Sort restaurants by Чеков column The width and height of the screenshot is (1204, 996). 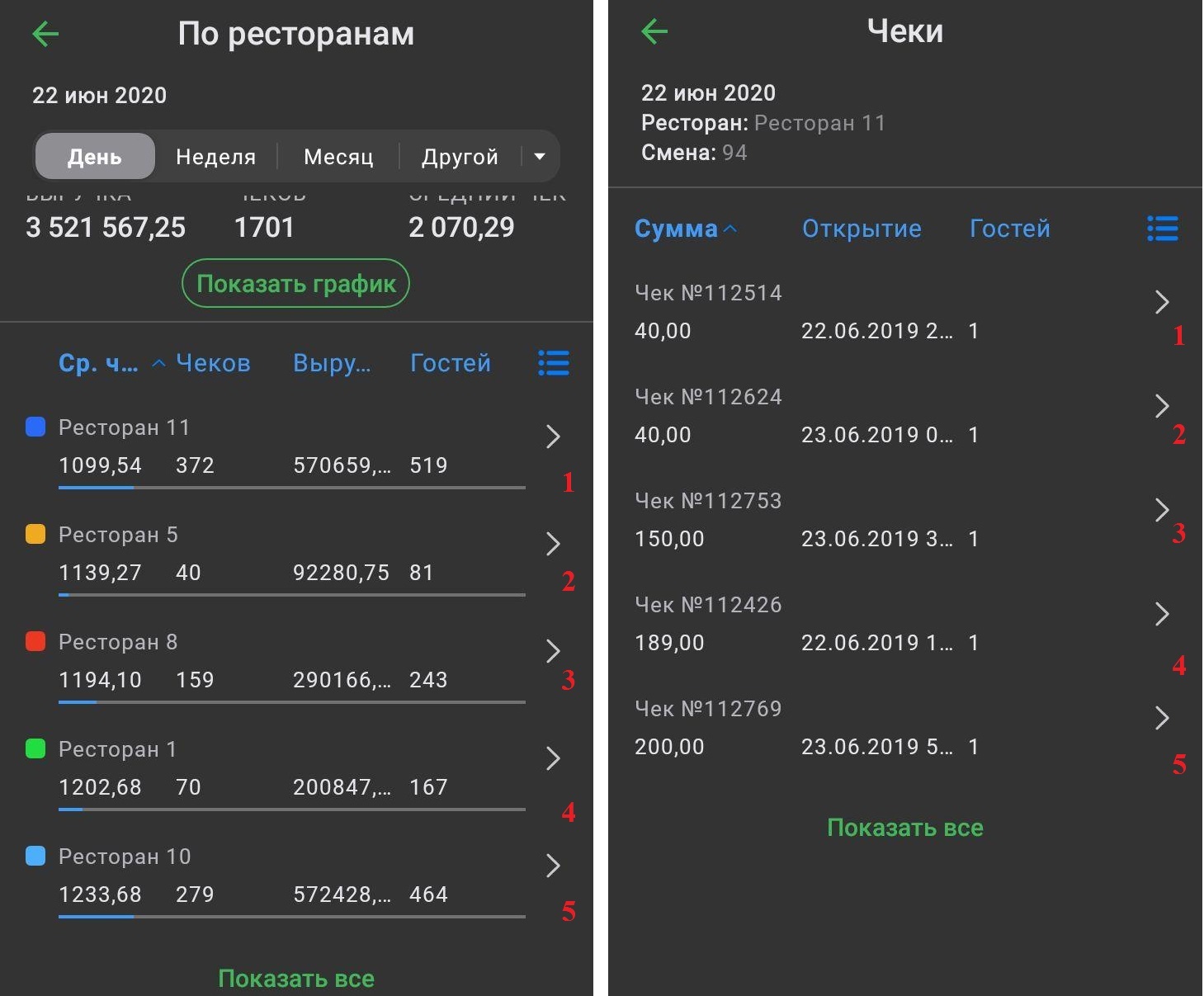click(213, 363)
